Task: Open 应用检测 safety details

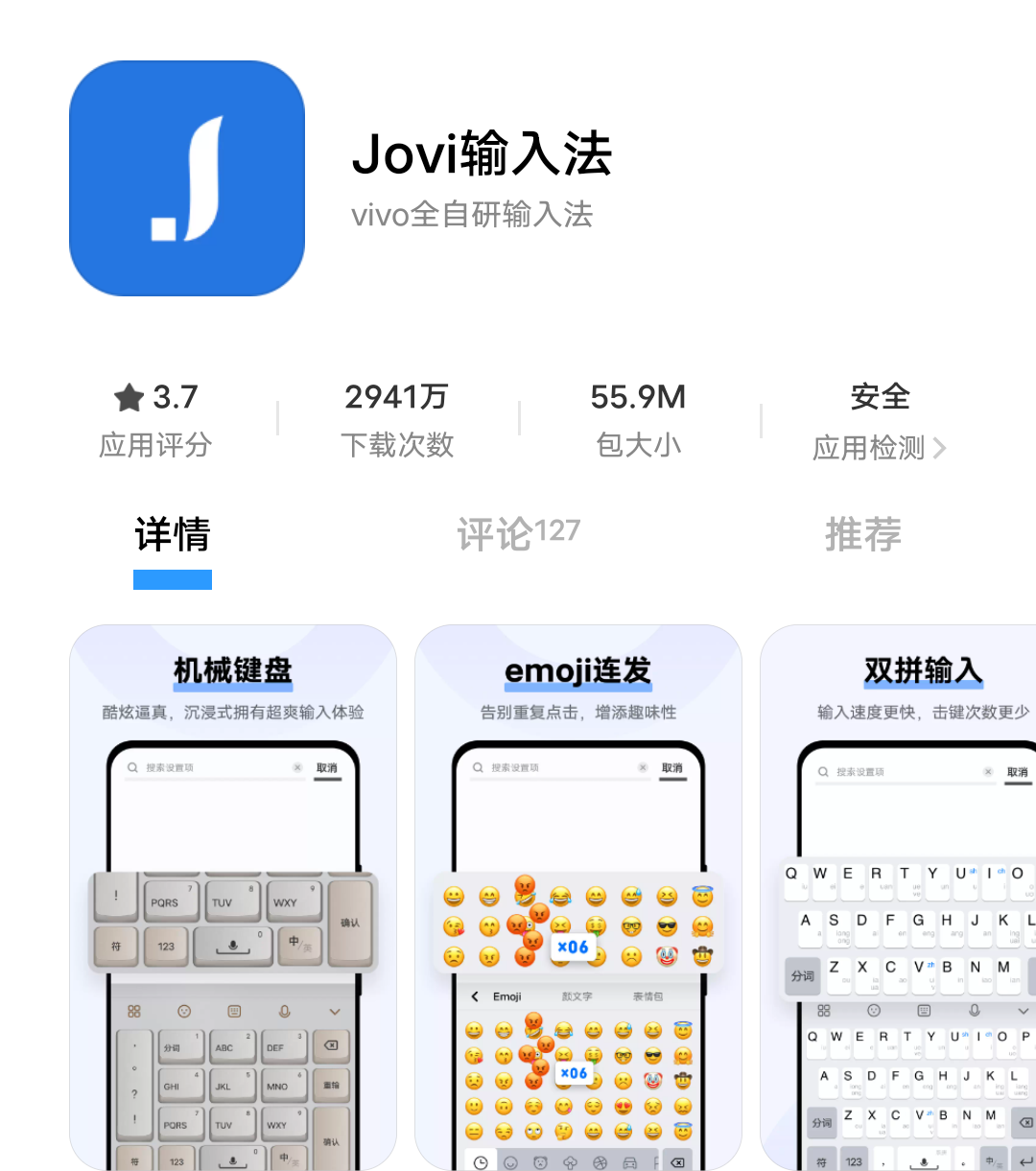Action: click(879, 447)
